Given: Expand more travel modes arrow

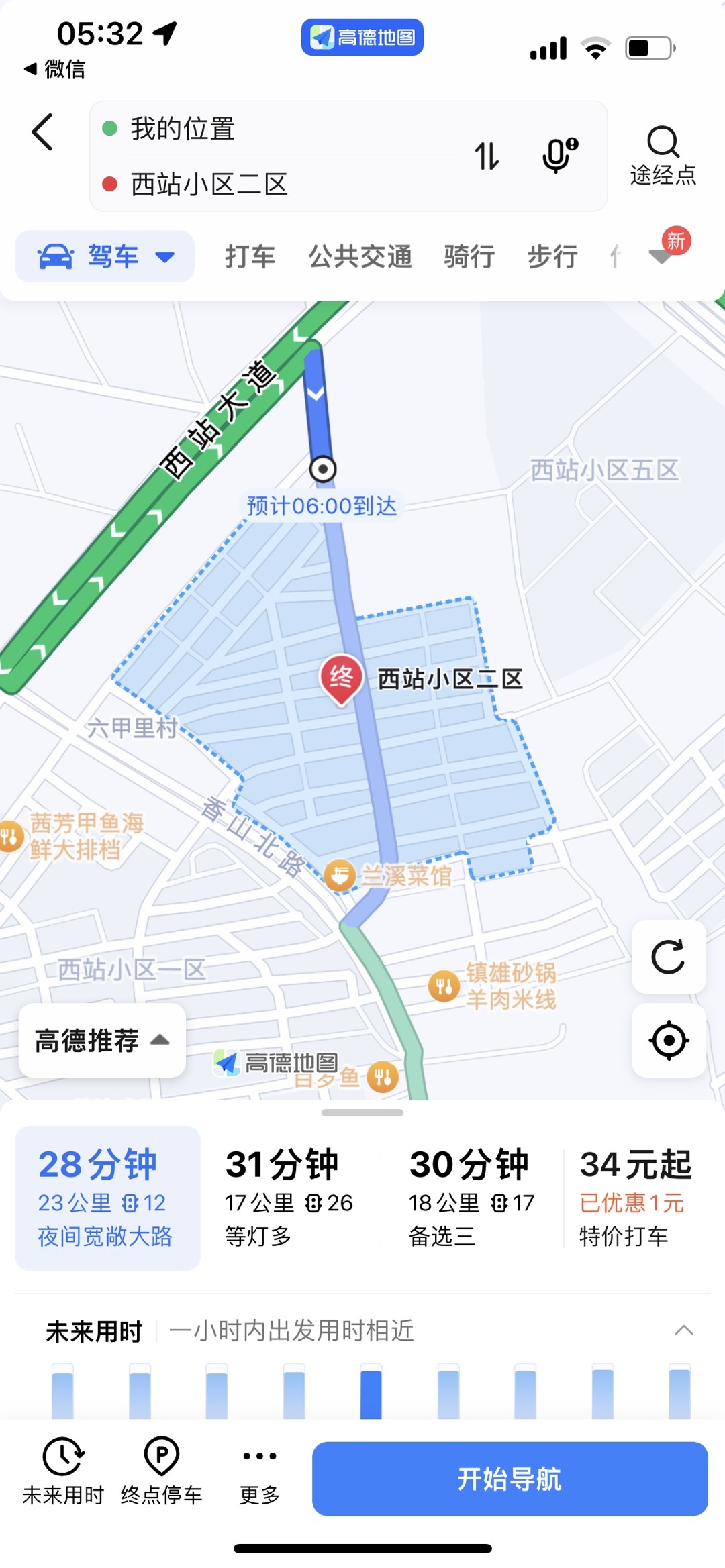Looking at the screenshot, I should (662, 256).
